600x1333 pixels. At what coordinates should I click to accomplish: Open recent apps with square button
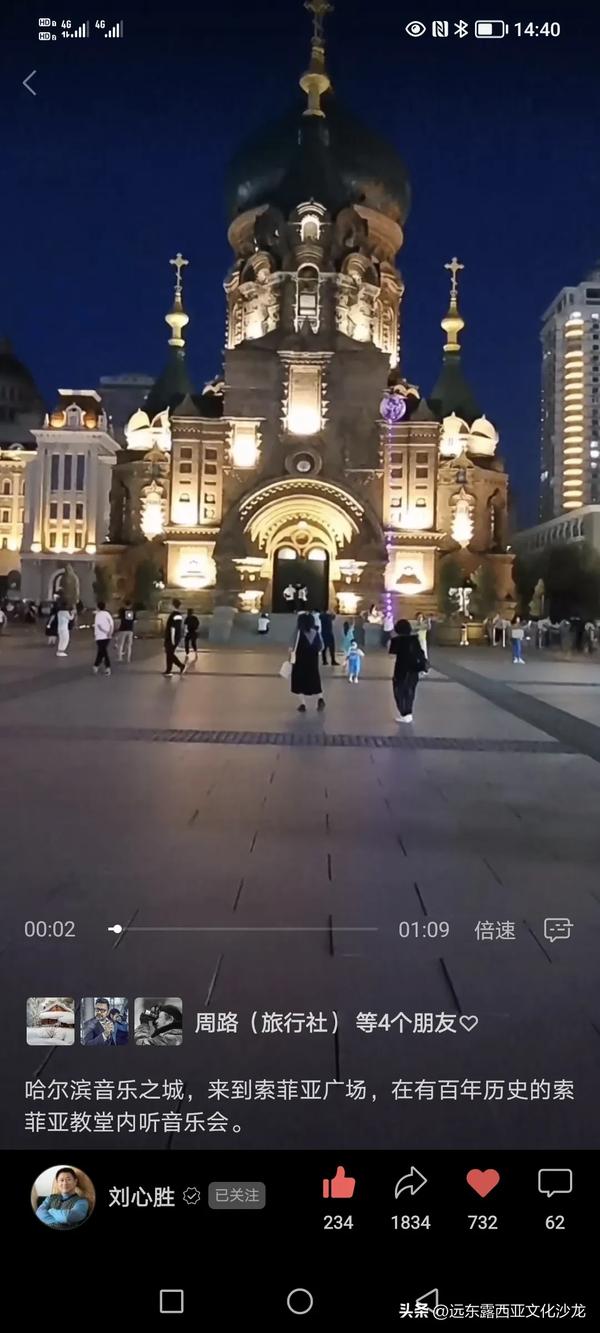pos(172,1301)
